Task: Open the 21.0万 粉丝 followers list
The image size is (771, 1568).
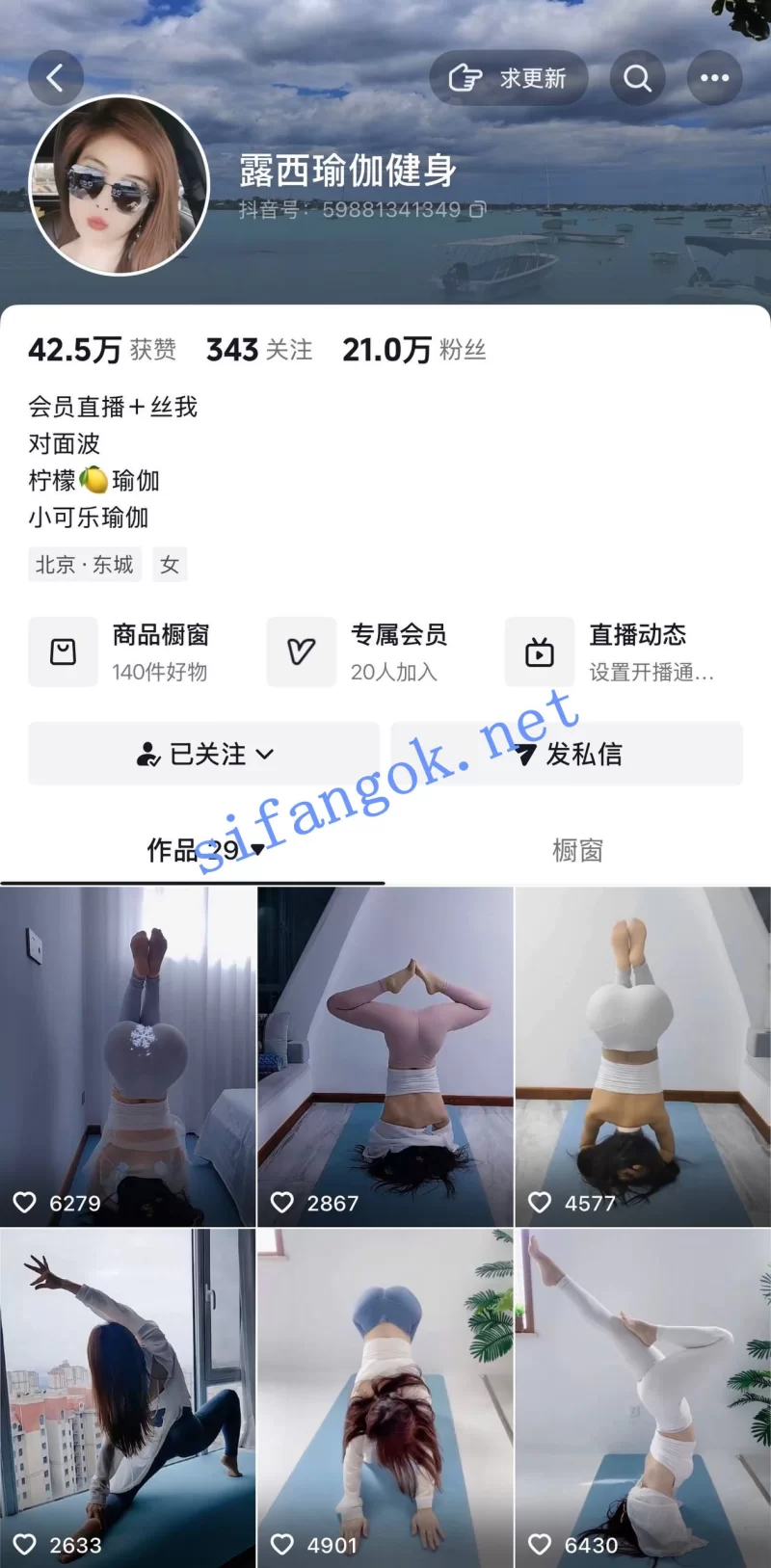Action: tap(413, 350)
